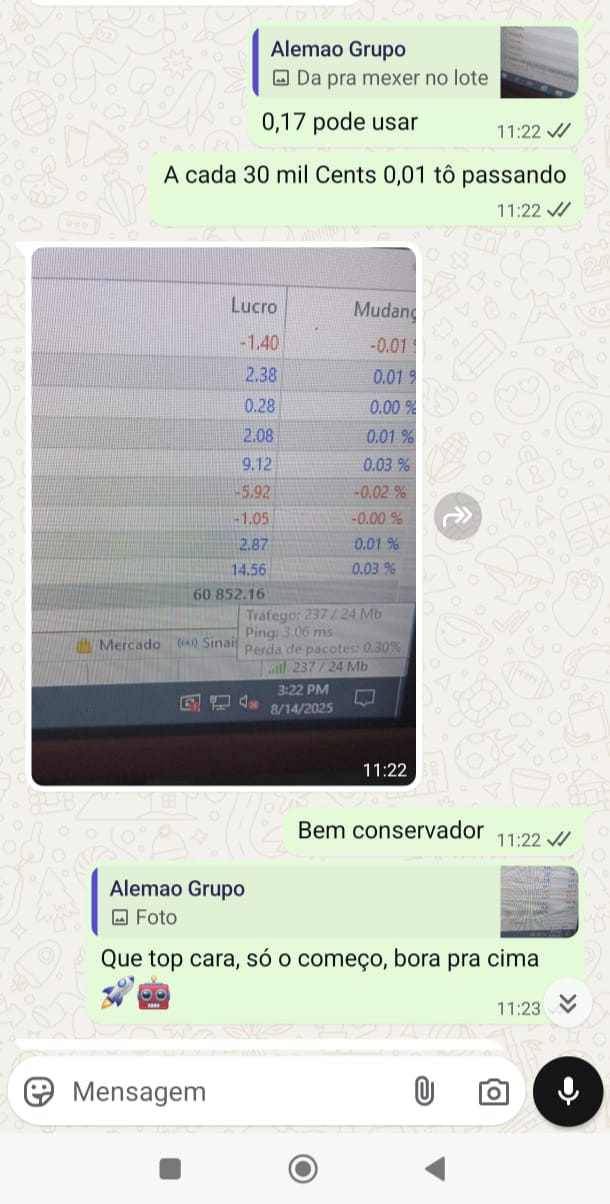Viewport: 610px width, 1204px height.
Task: Open the quoted Foto reply from Alemao Grupo
Action: point(335,902)
